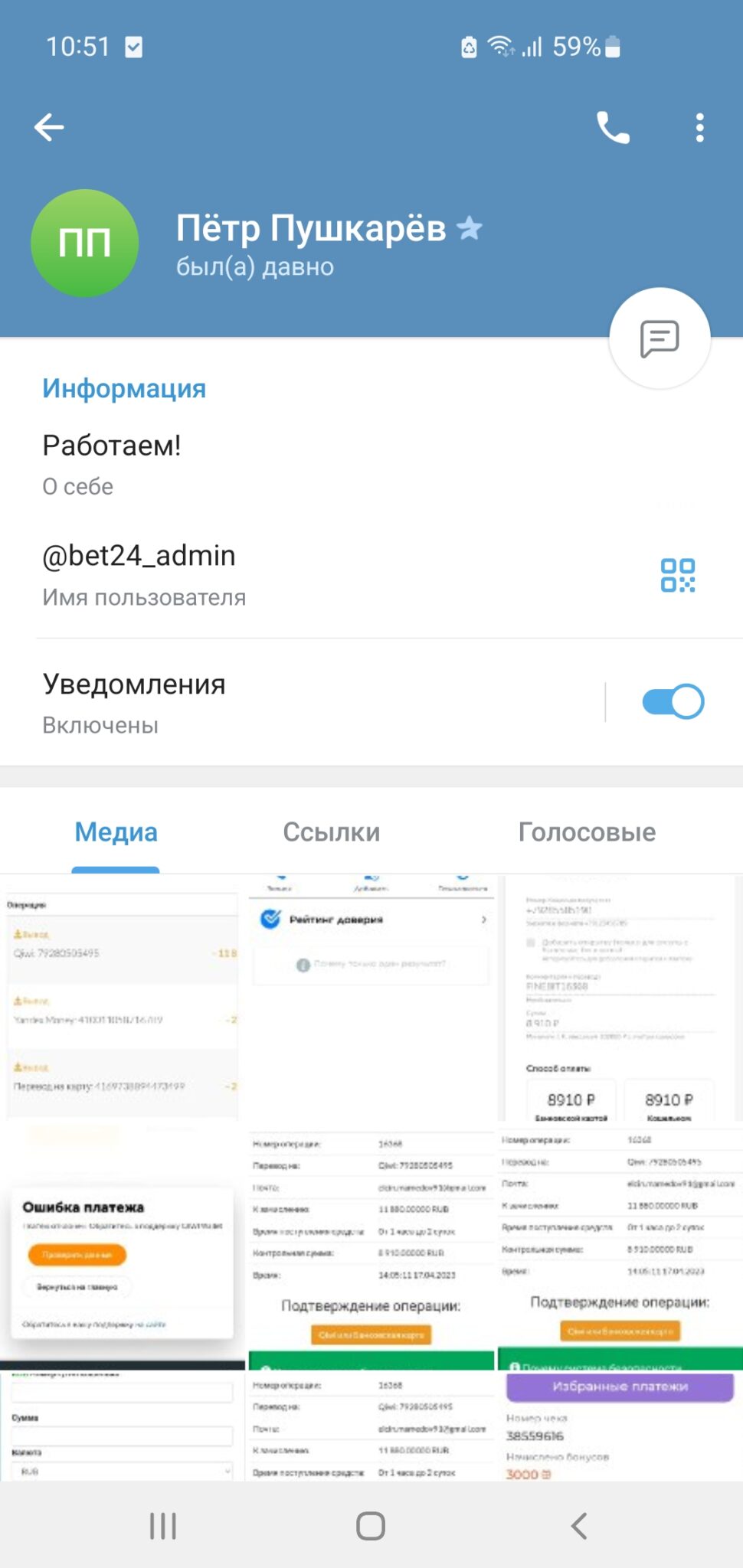Select the Медиа tab
The width and height of the screenshot is (743, 1568).
[x=116, y=832]
